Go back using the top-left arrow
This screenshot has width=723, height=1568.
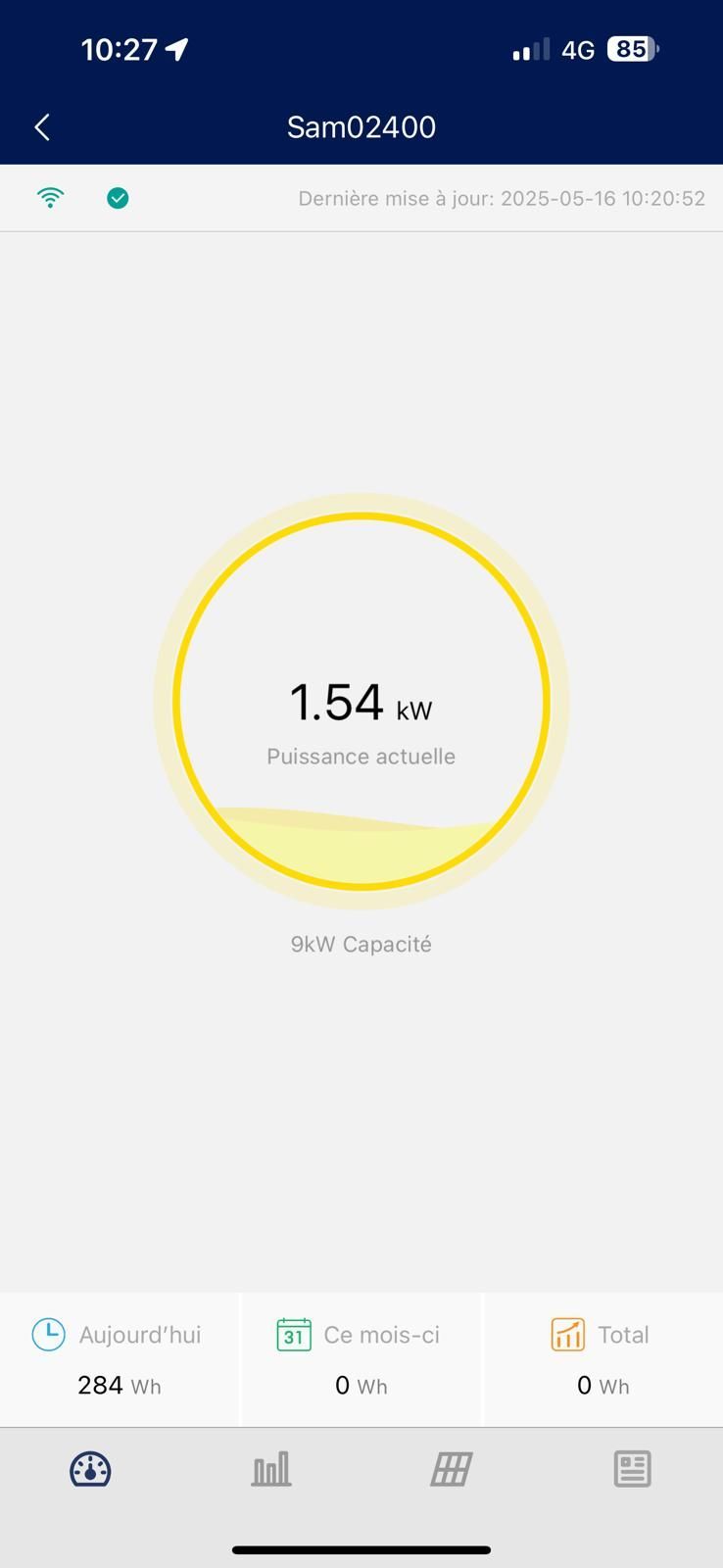[x=42, y=127]
